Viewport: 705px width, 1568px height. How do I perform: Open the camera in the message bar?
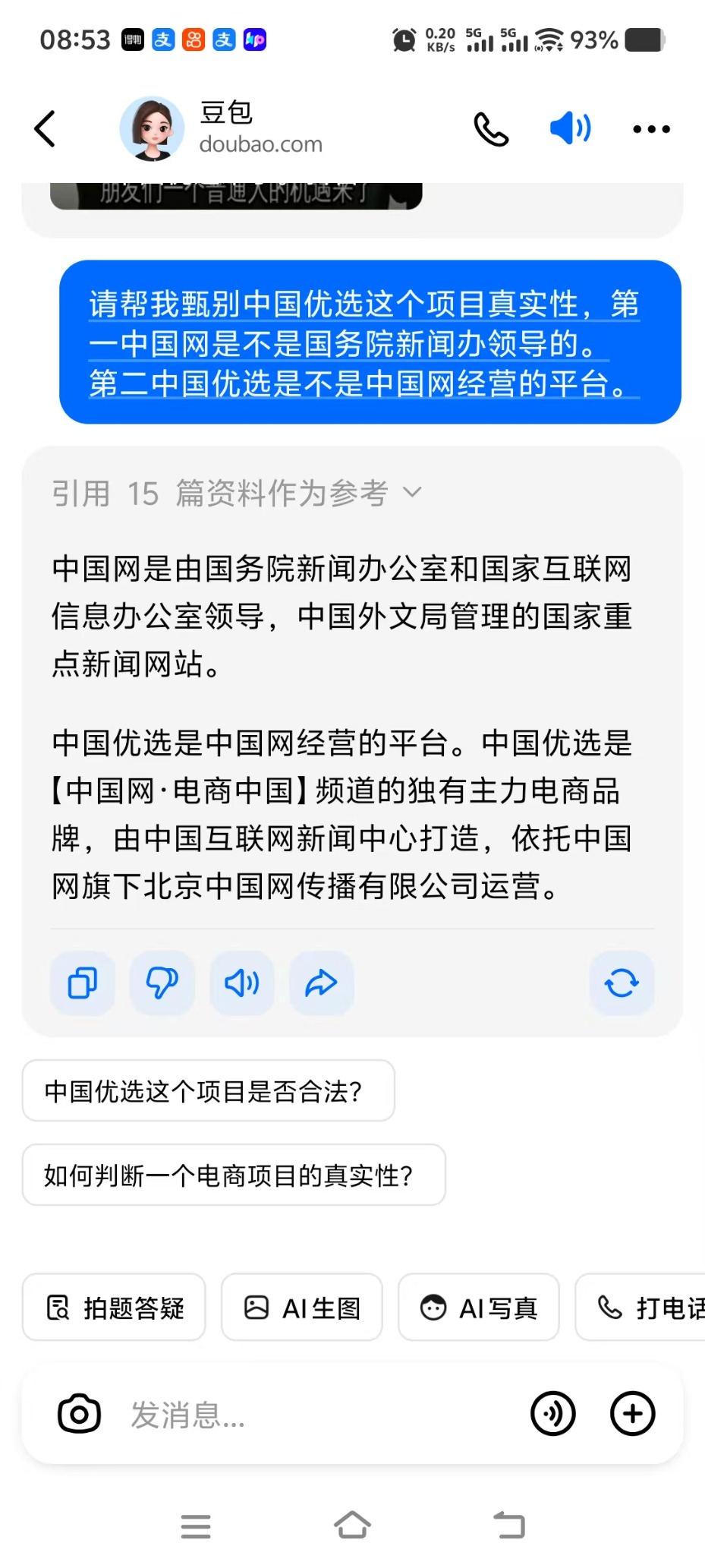pos(79,1413)
